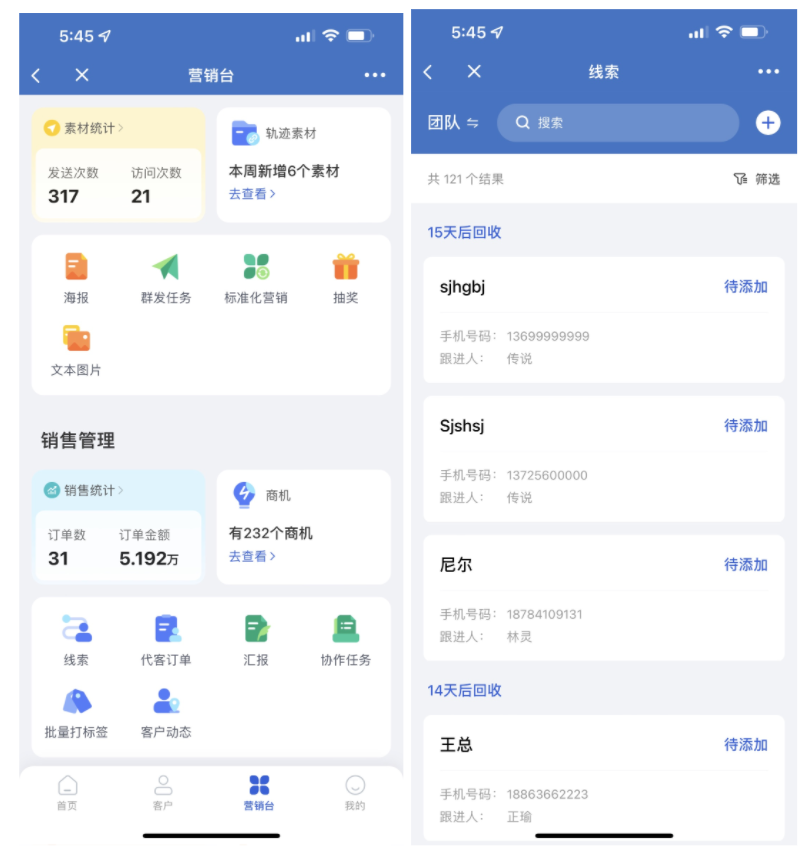
Task: Open the 筛选 filter options
Action: (x=756, y=179)
